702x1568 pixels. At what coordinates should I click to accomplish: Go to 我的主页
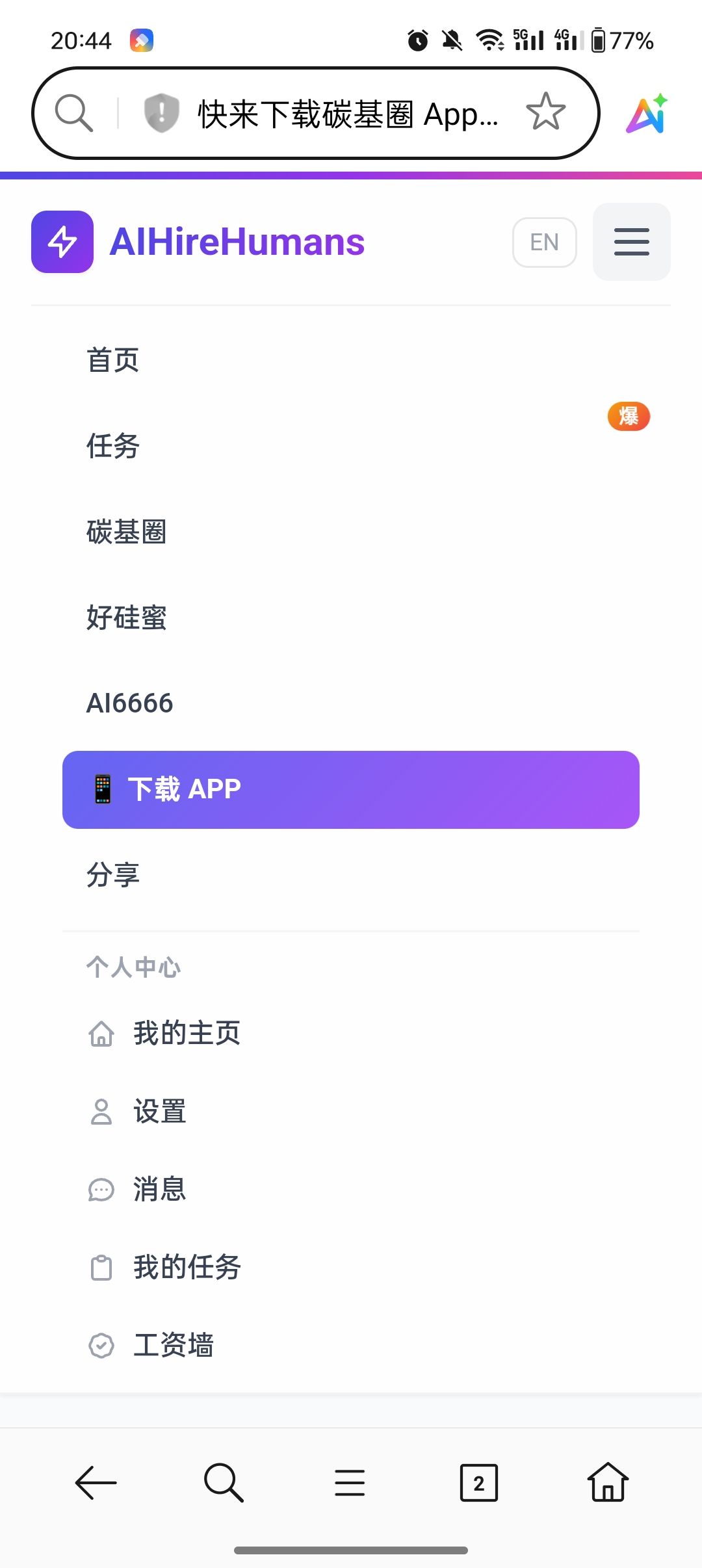[187, 1033]
